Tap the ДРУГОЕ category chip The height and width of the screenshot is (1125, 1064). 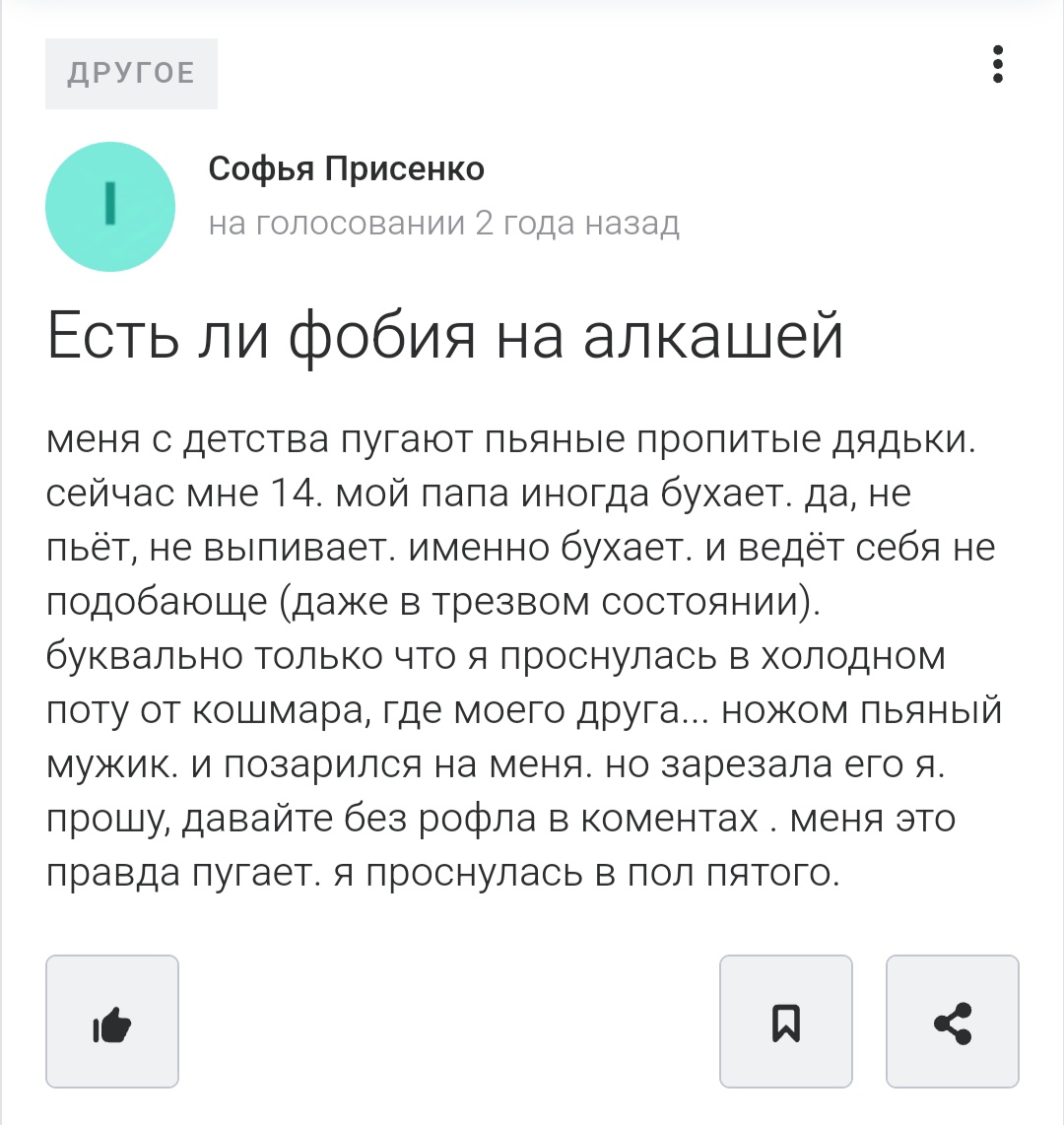click(x=131, y=73)
